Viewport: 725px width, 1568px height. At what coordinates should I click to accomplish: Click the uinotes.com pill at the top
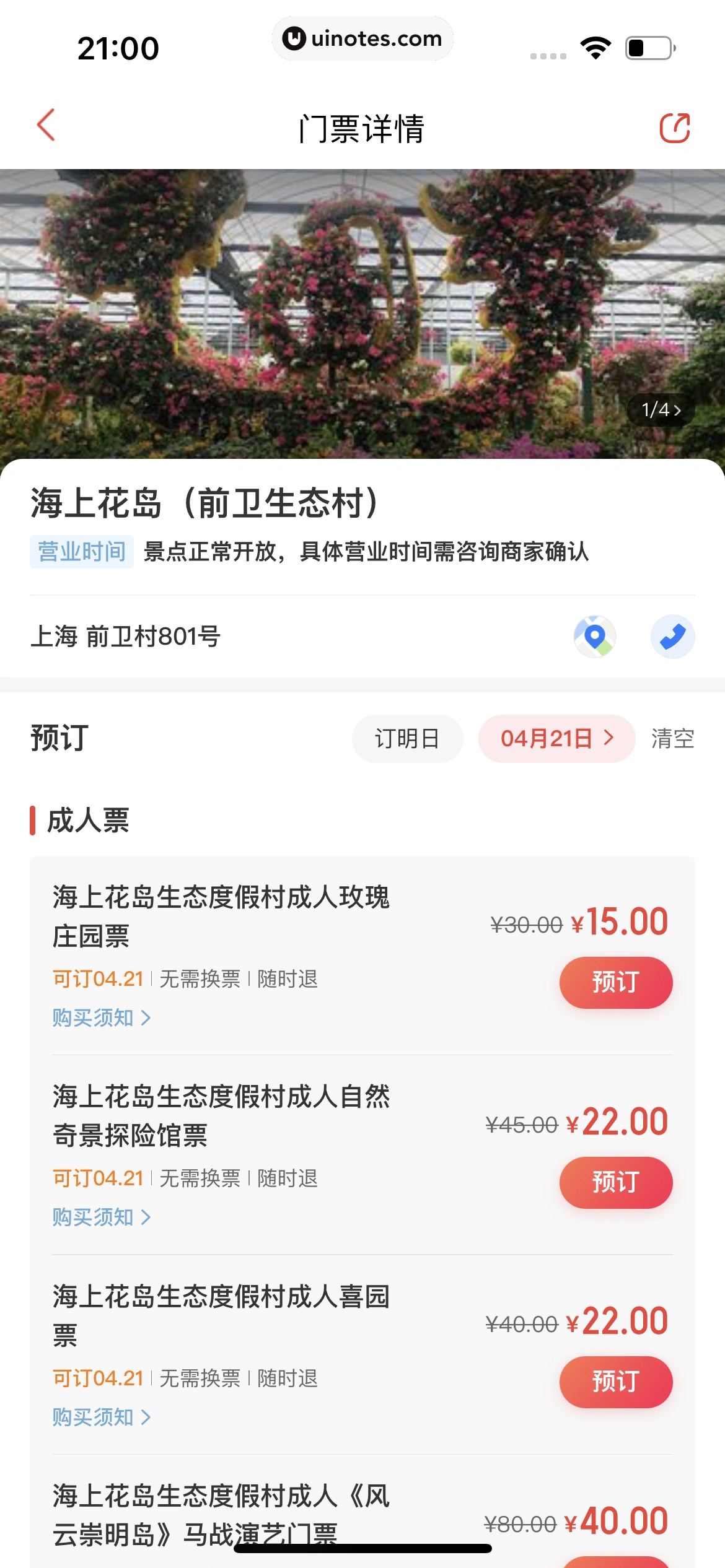pyautogui.click(x=362, y=38)
